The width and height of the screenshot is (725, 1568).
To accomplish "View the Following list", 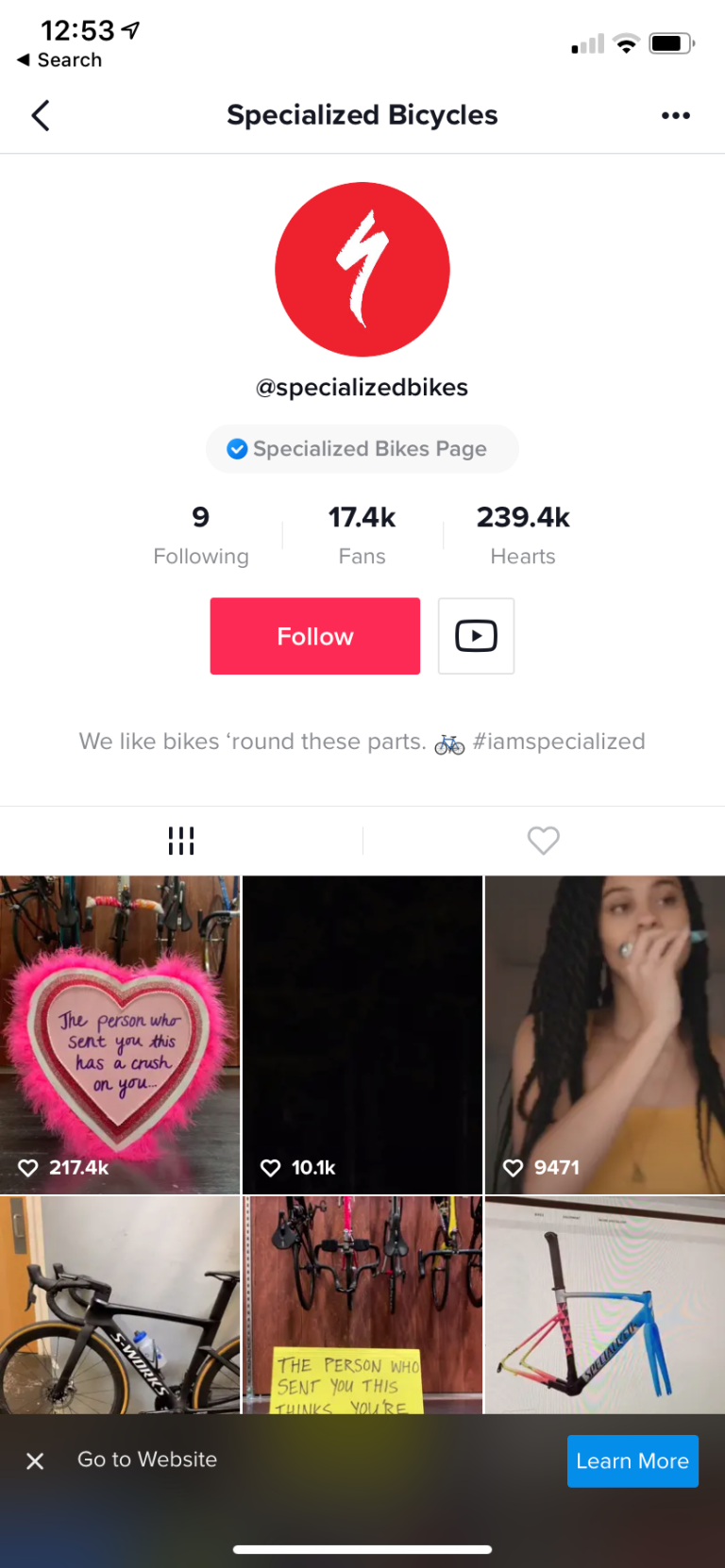I will point(201,536).
